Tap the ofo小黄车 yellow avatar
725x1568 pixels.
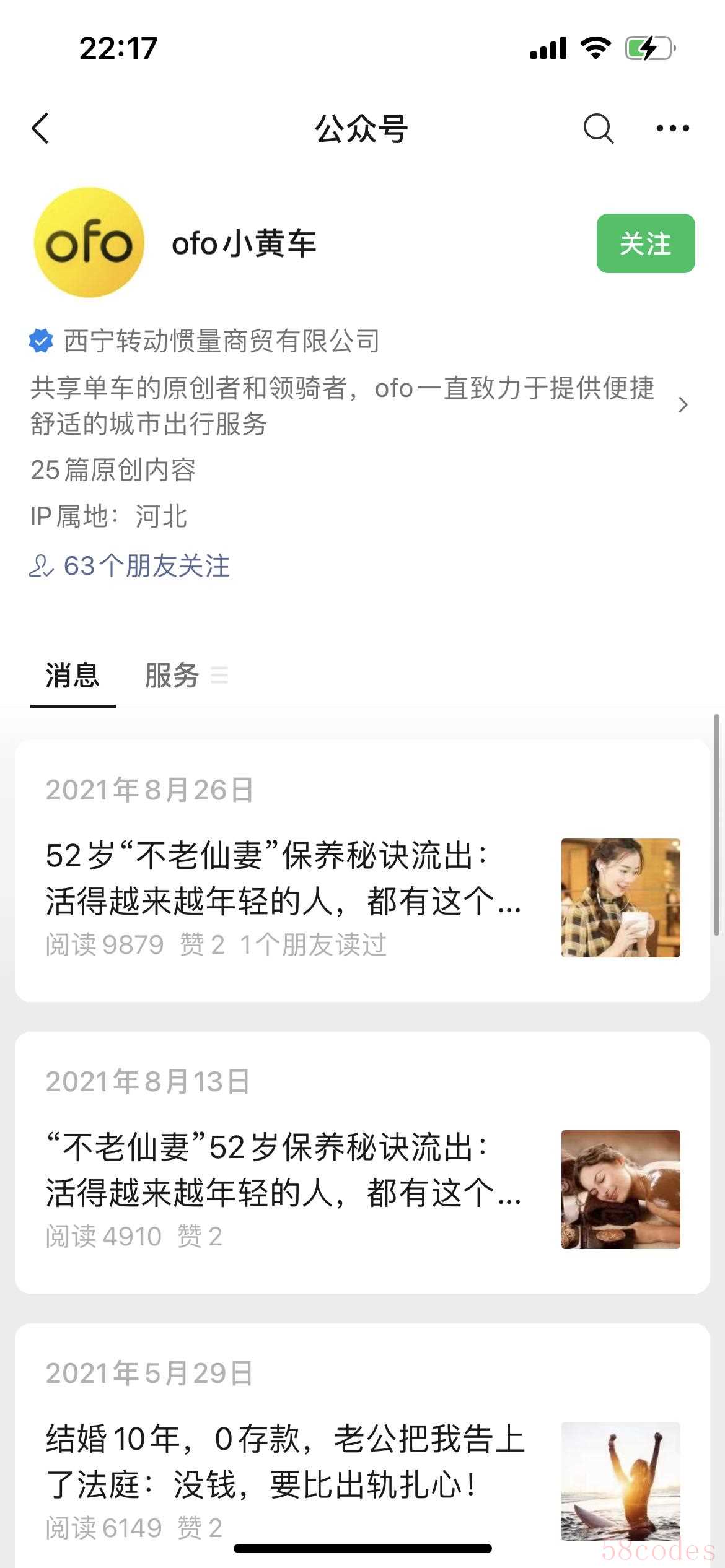click(x=89, y=243)
